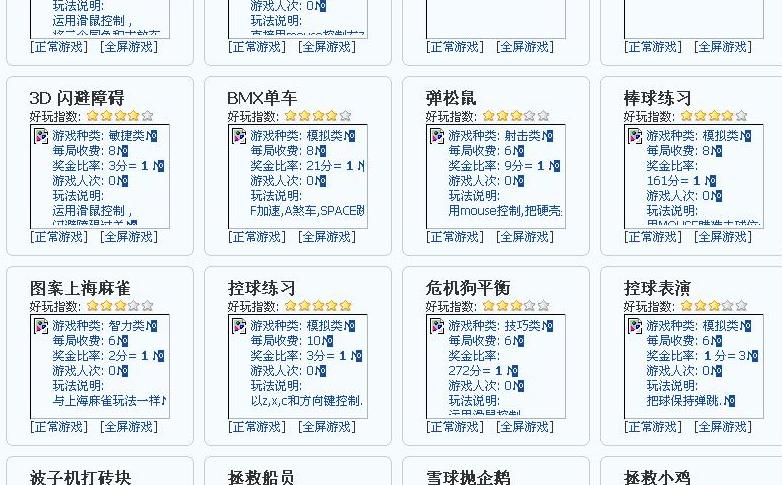Play 棒球练习 in 全屏游戏

[723, 237]
